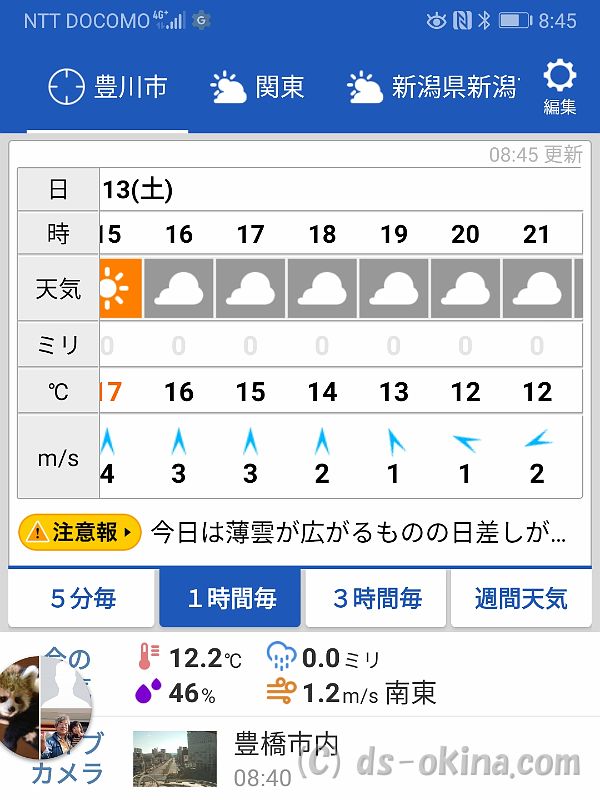Open the 新潟県新潟 location tab
The image size is (600, 800).
tap(435, 88)
